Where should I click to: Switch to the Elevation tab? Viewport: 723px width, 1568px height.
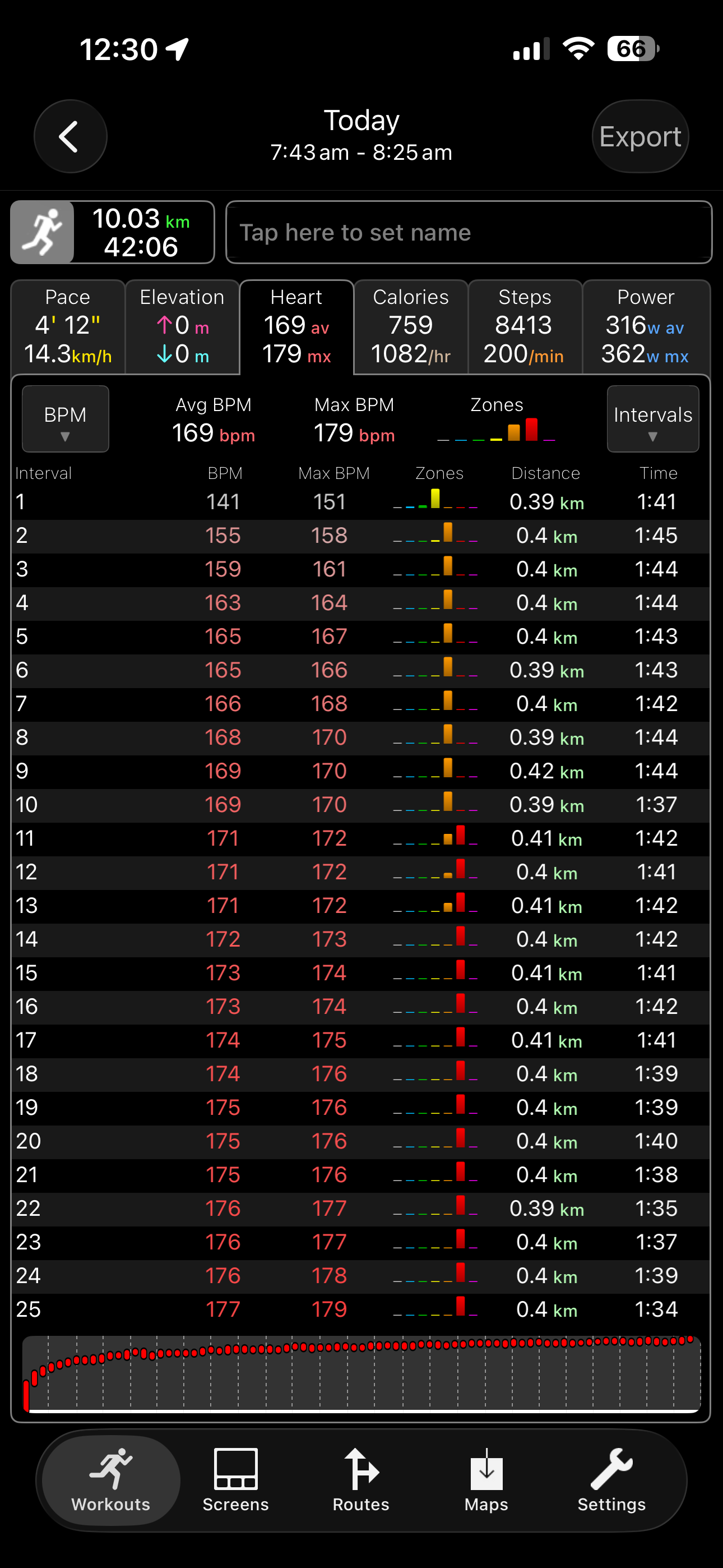pyautogui.click(x=182, y=326)
